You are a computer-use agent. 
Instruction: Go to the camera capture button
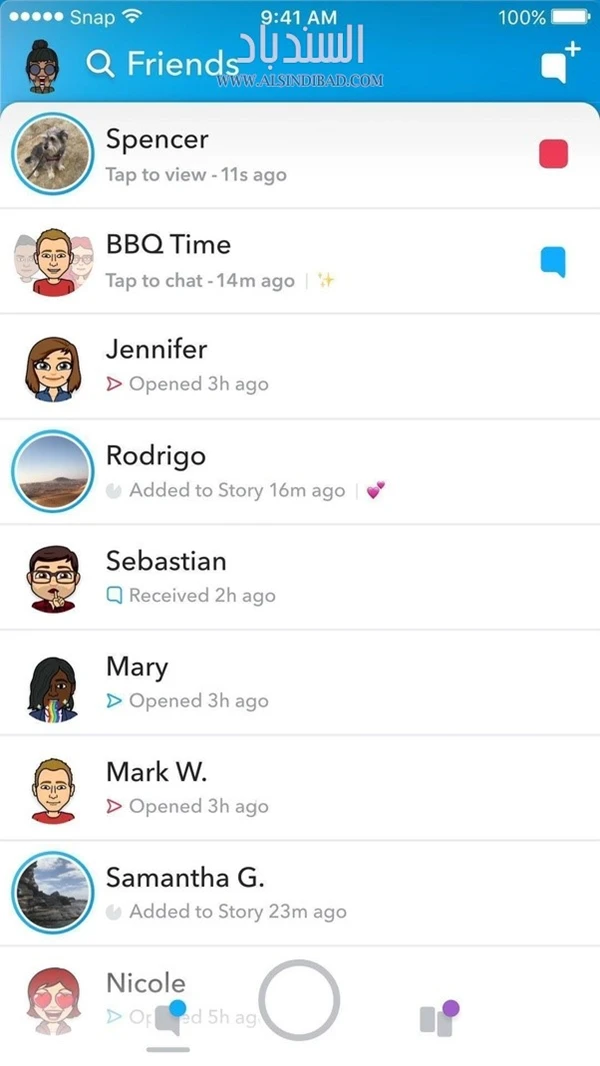pos(299,1000)
